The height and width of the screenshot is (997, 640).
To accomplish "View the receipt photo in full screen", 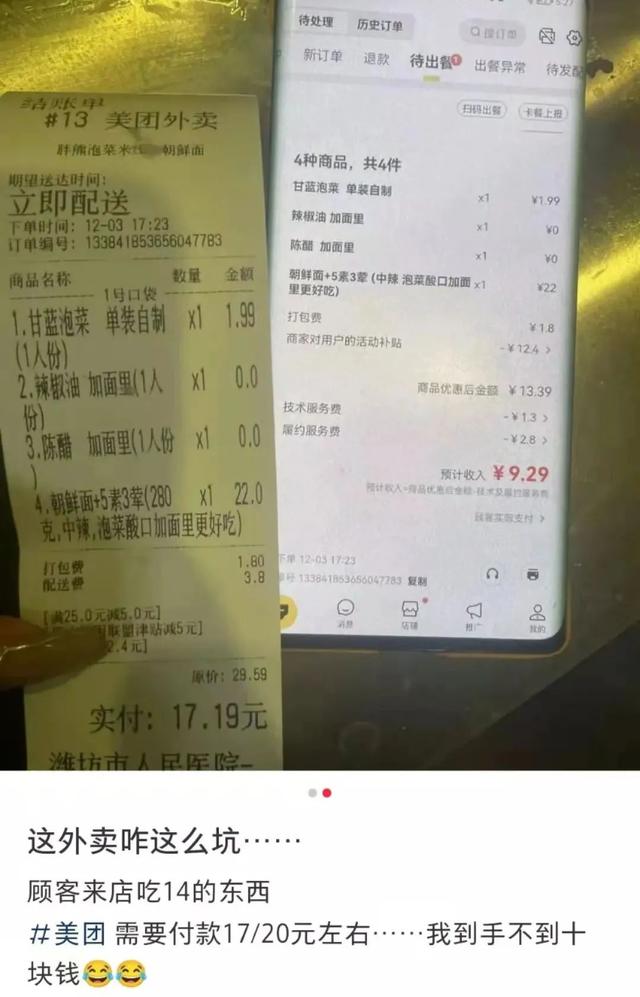I will tap(320, 385).
